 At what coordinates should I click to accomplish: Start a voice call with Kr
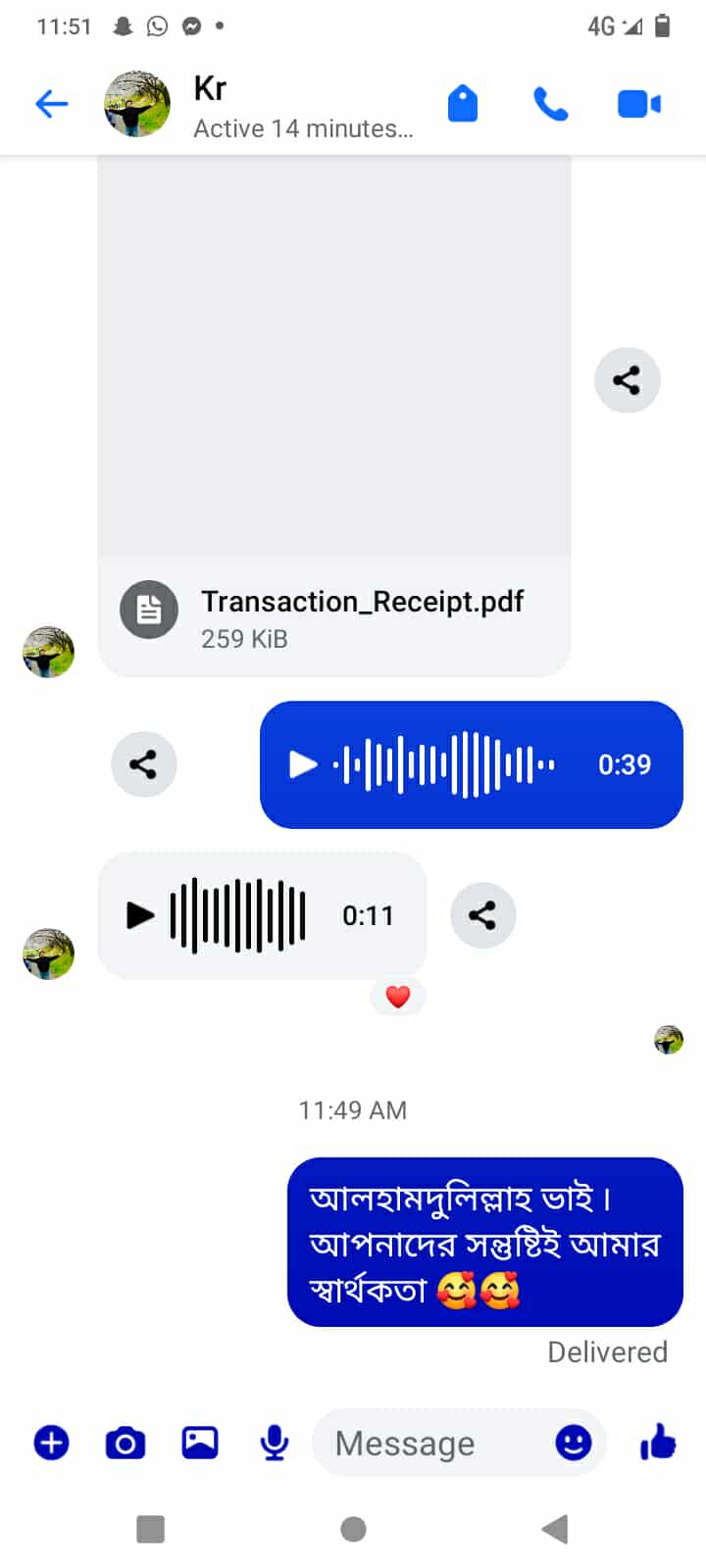(x=550, y=104)
